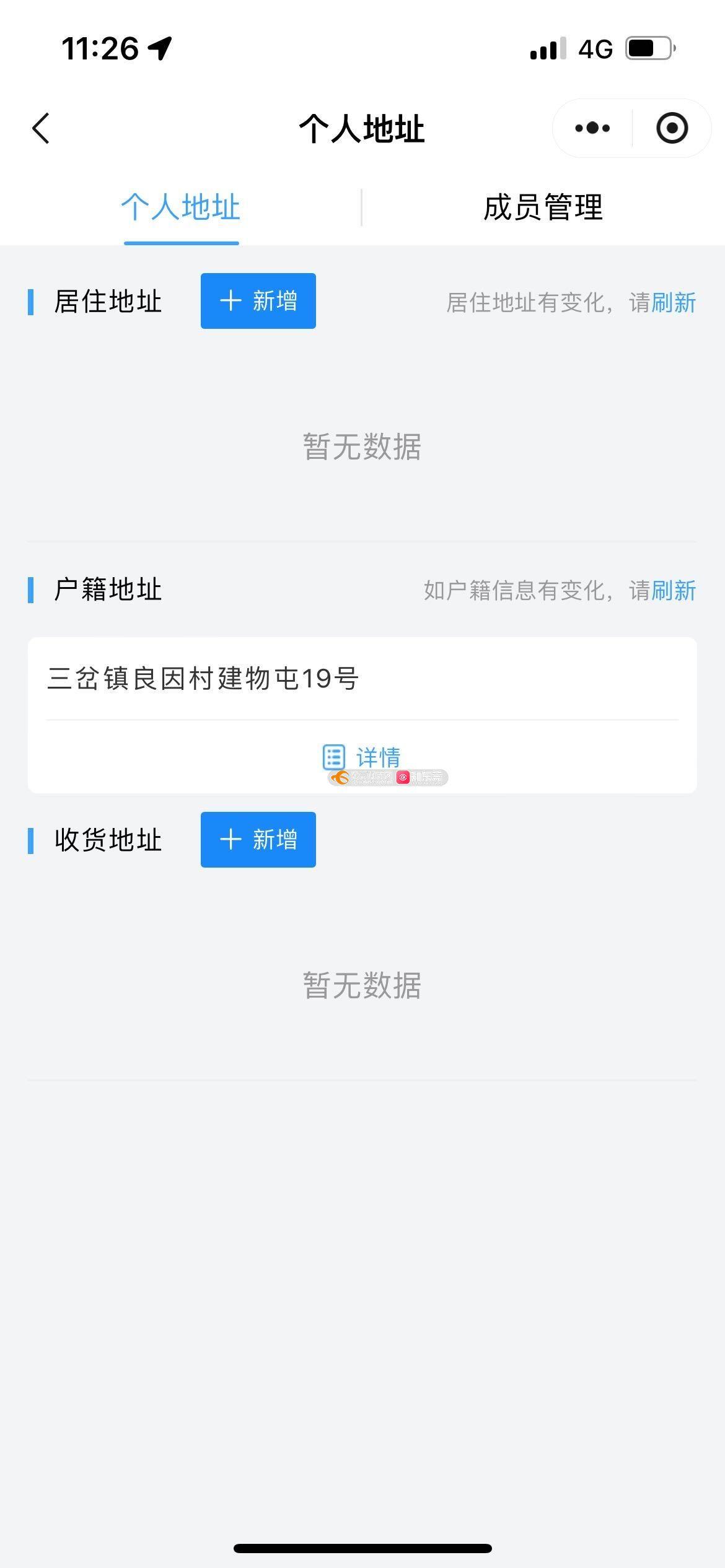View 详情 of the 户籍地址 card
Image resolution: width=725 pixels, height=1568 pixels.
point(362,757)
